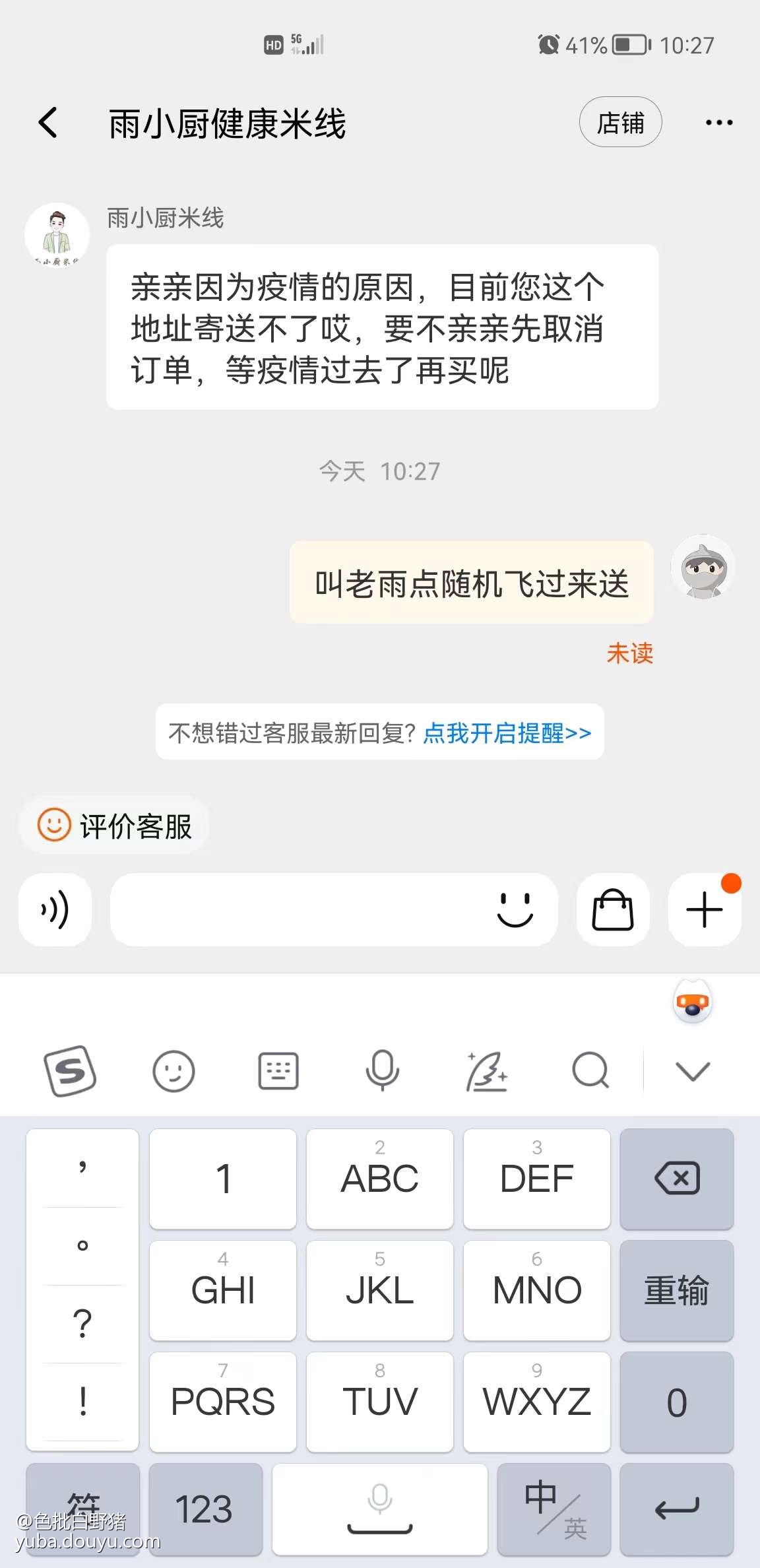This screenshot has width=760, height=1568.
Task: Tap the 重输 re-enter key
Action: [677, 1290]
